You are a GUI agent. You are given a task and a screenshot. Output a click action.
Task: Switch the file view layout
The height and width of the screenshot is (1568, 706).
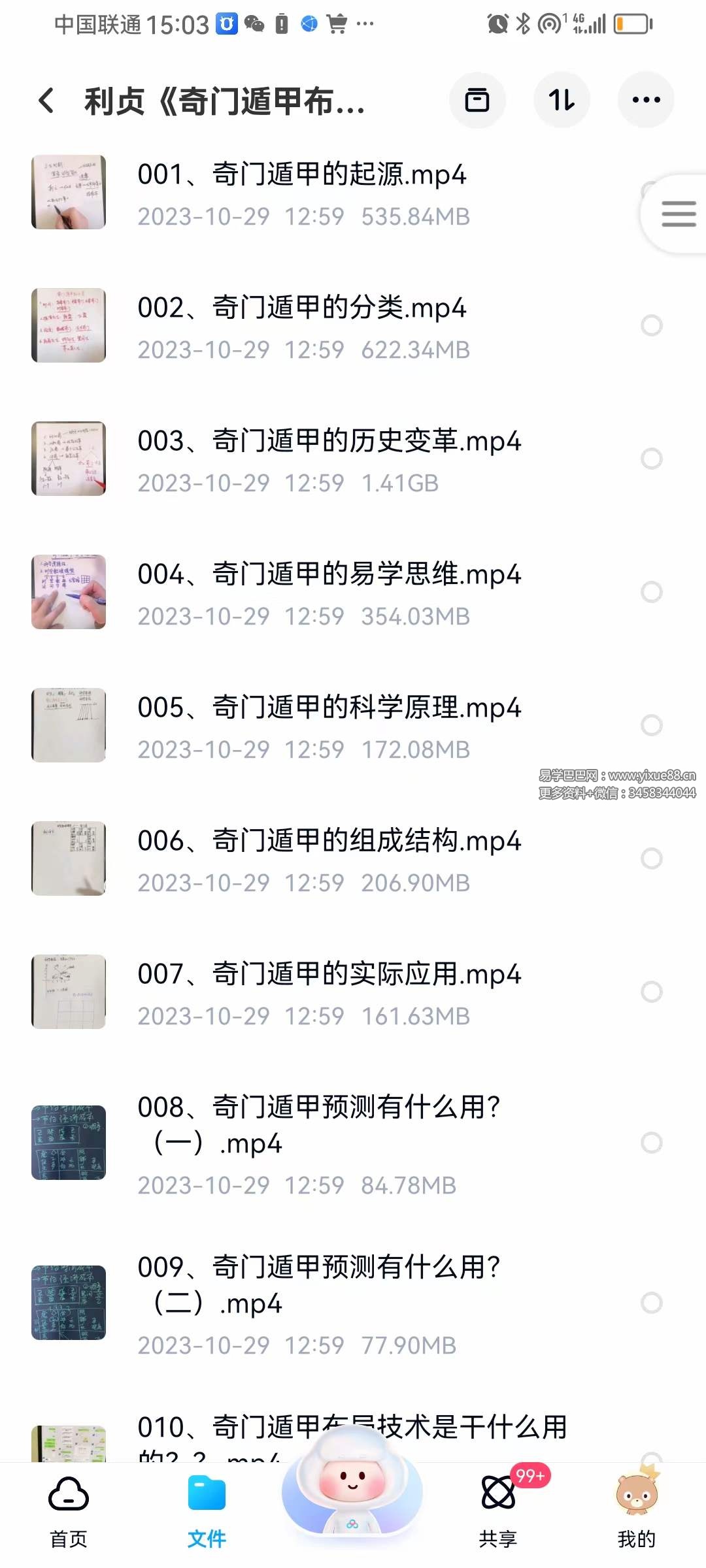click(x=478, y=99)
